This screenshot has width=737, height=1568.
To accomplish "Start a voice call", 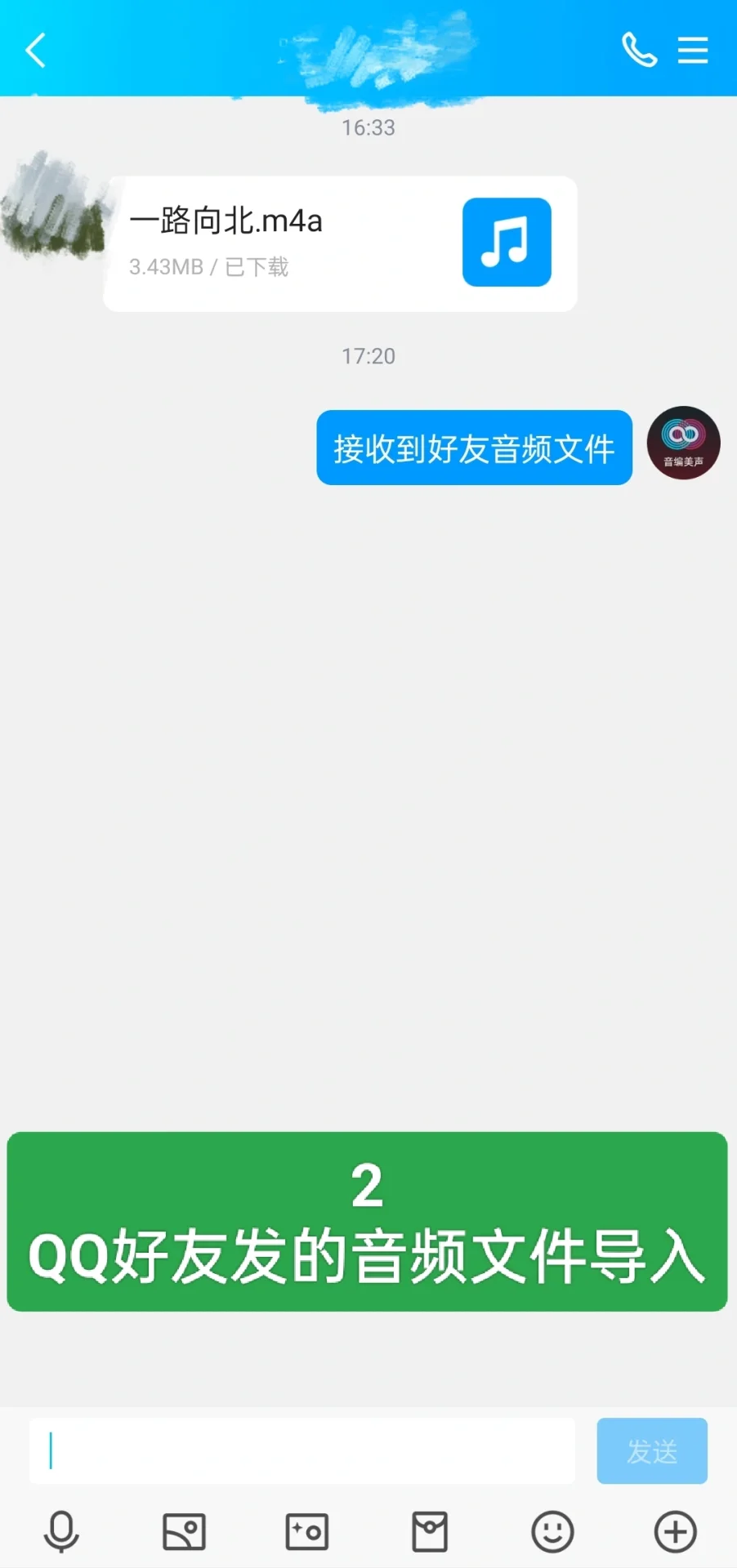I will tap(639, 50).
